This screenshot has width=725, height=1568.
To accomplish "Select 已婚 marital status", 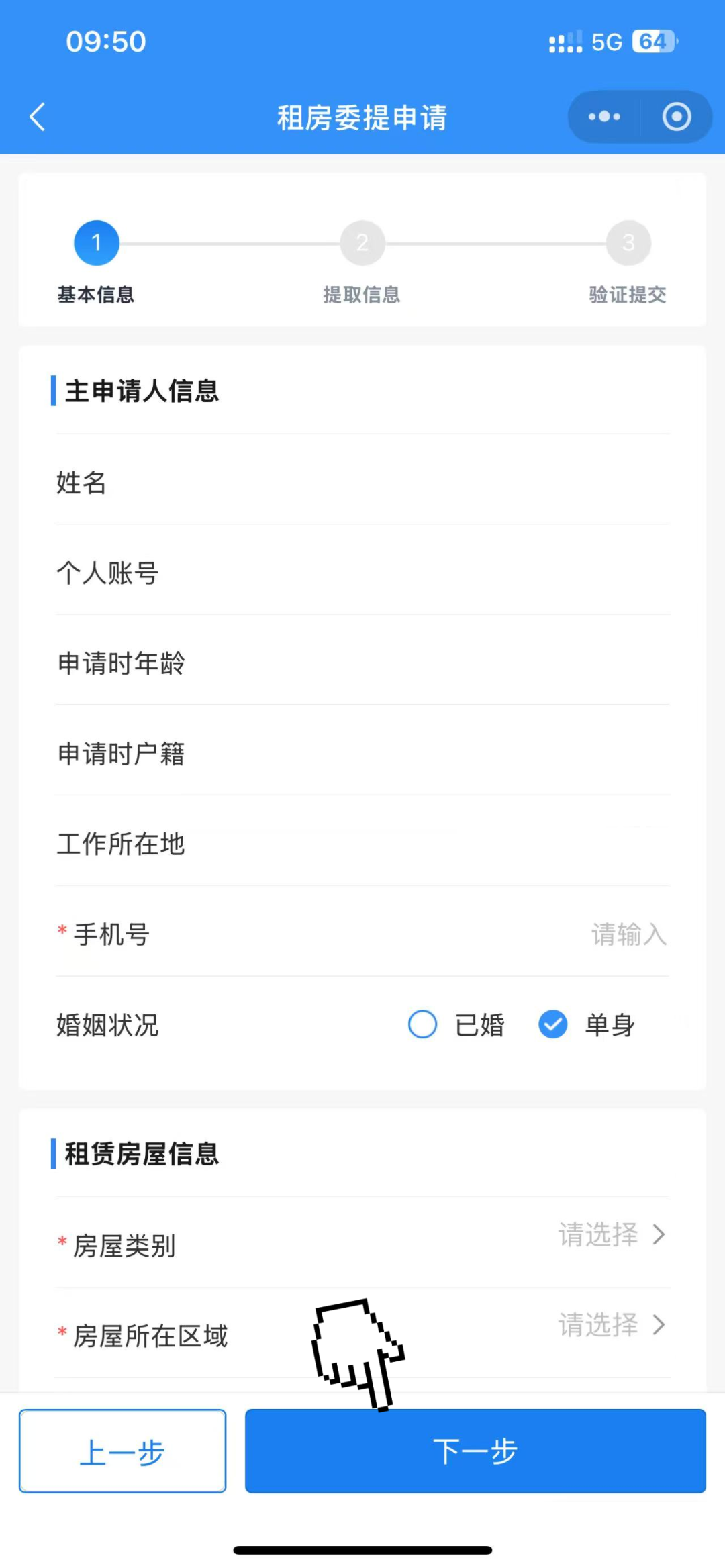I will [423, 1024].
